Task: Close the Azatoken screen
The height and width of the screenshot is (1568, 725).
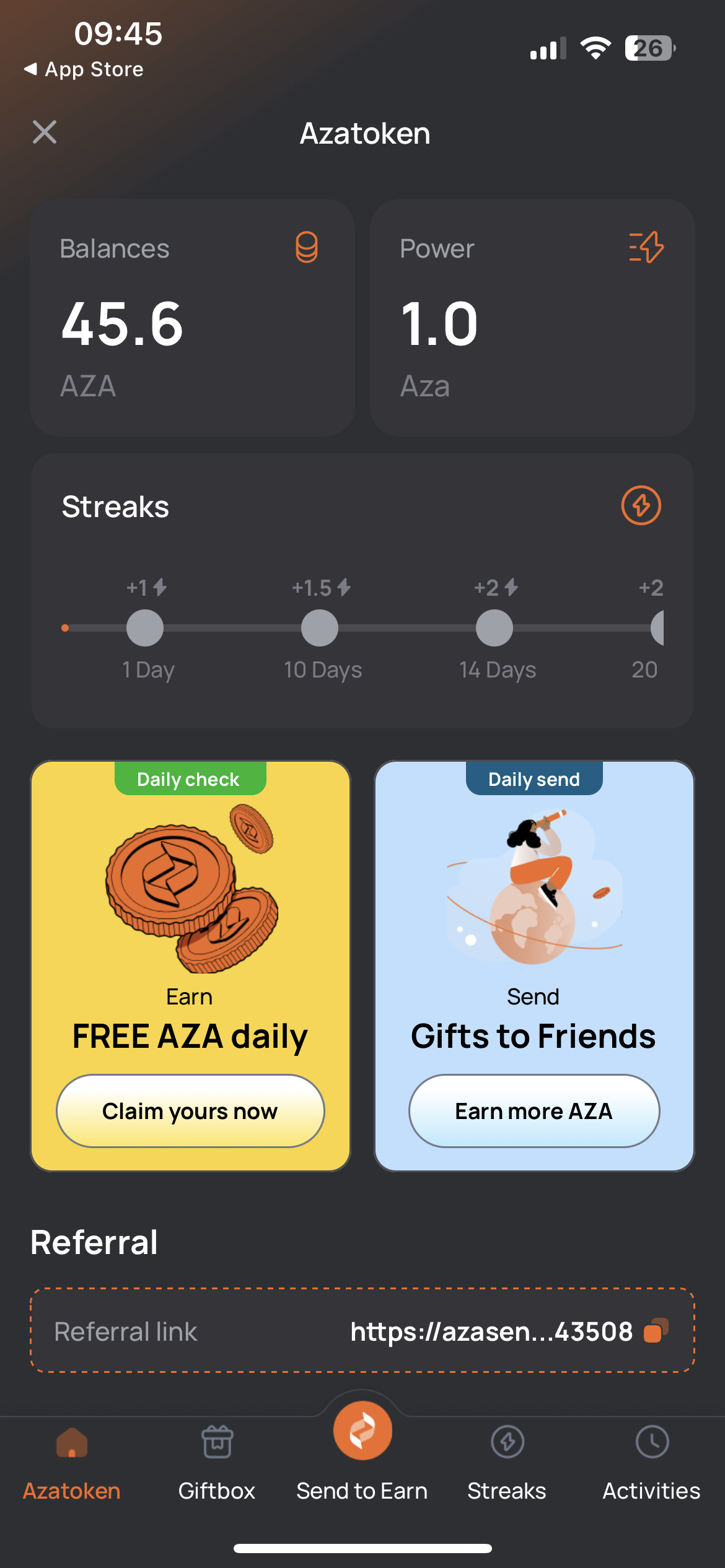Action: tap(45, 132)
